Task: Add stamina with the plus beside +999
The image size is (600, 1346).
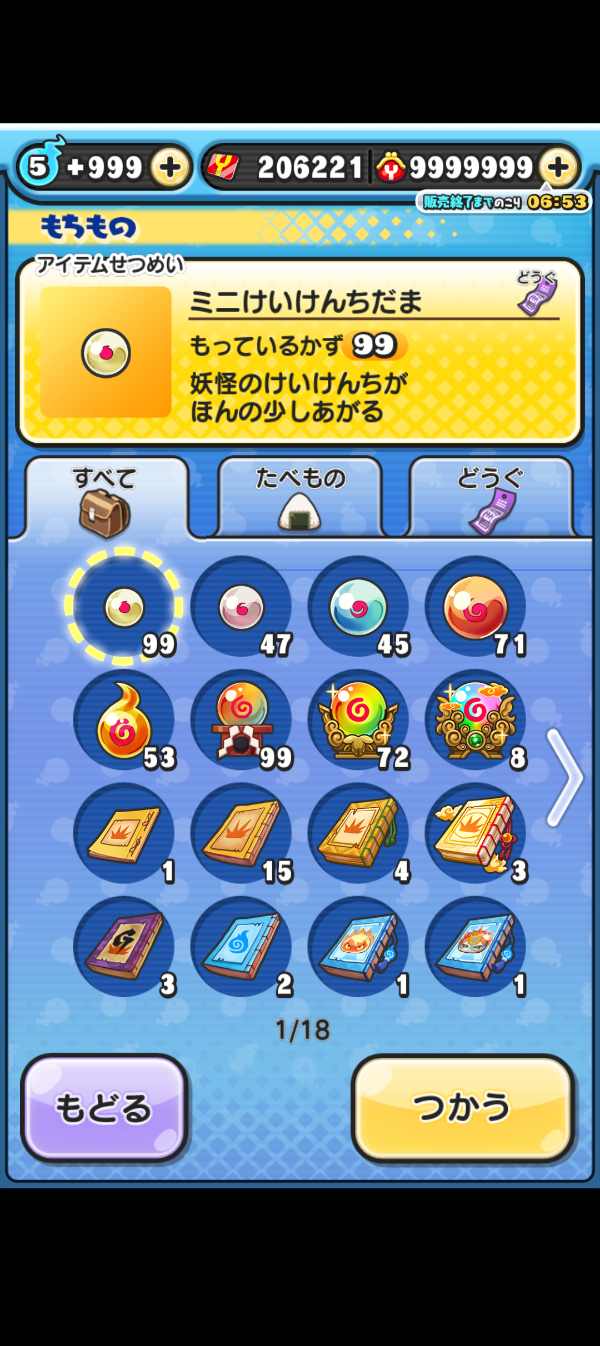Action: 170,168
